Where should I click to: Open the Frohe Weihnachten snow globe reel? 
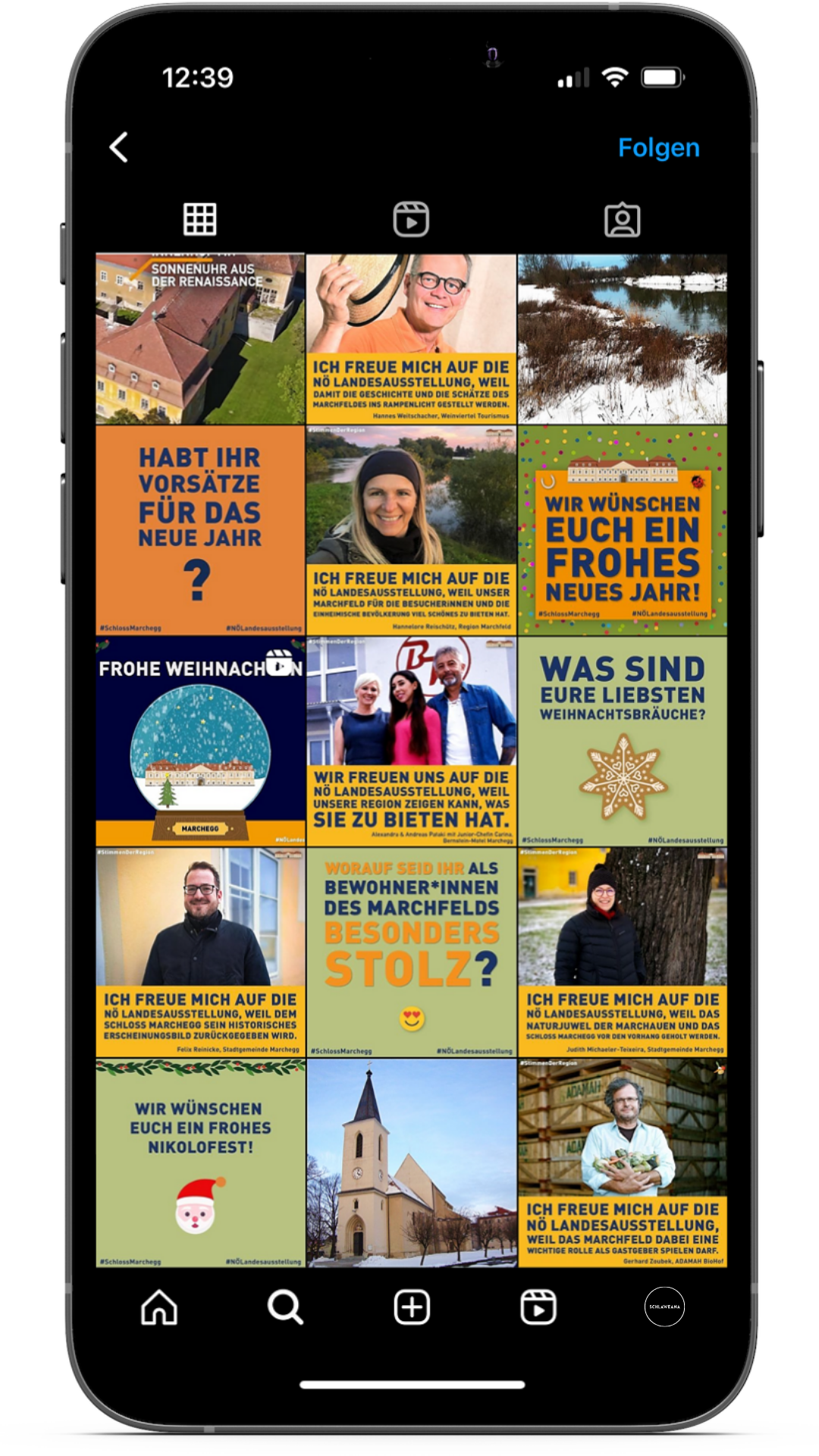pos(200,741)
